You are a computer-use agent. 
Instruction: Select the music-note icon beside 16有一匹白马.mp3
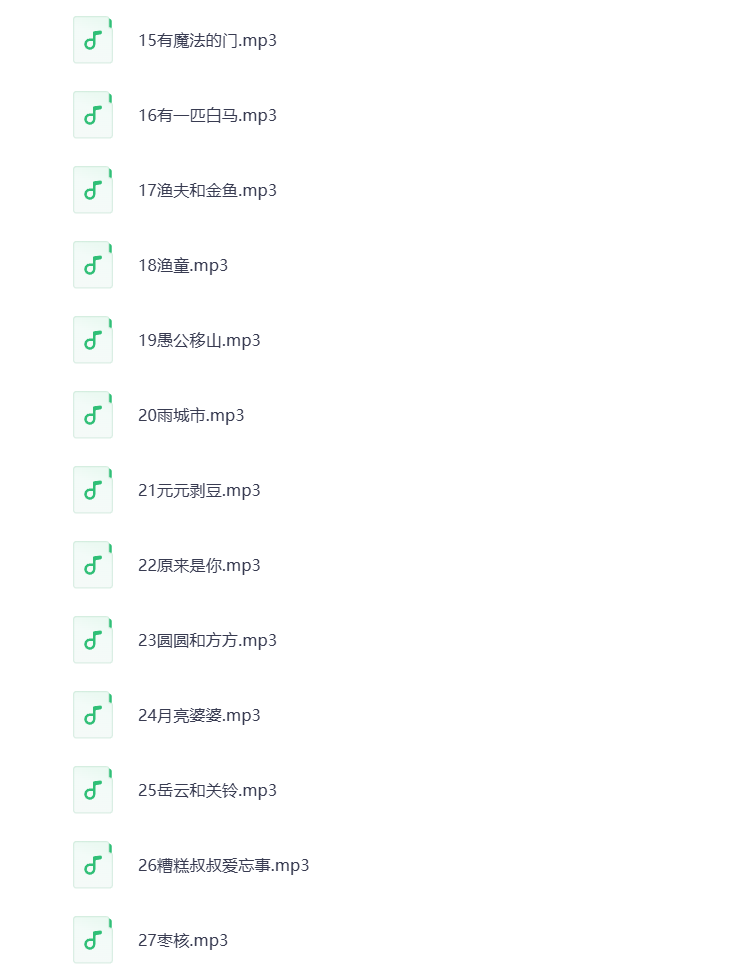92,114
